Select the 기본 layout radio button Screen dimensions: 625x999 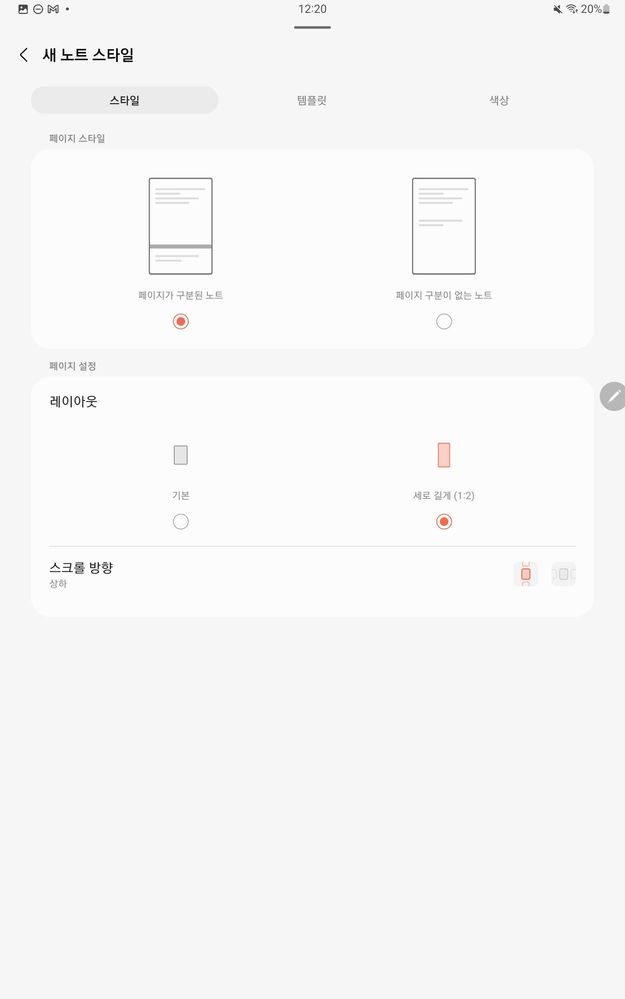pyautogui.click(x=180, y=521)
